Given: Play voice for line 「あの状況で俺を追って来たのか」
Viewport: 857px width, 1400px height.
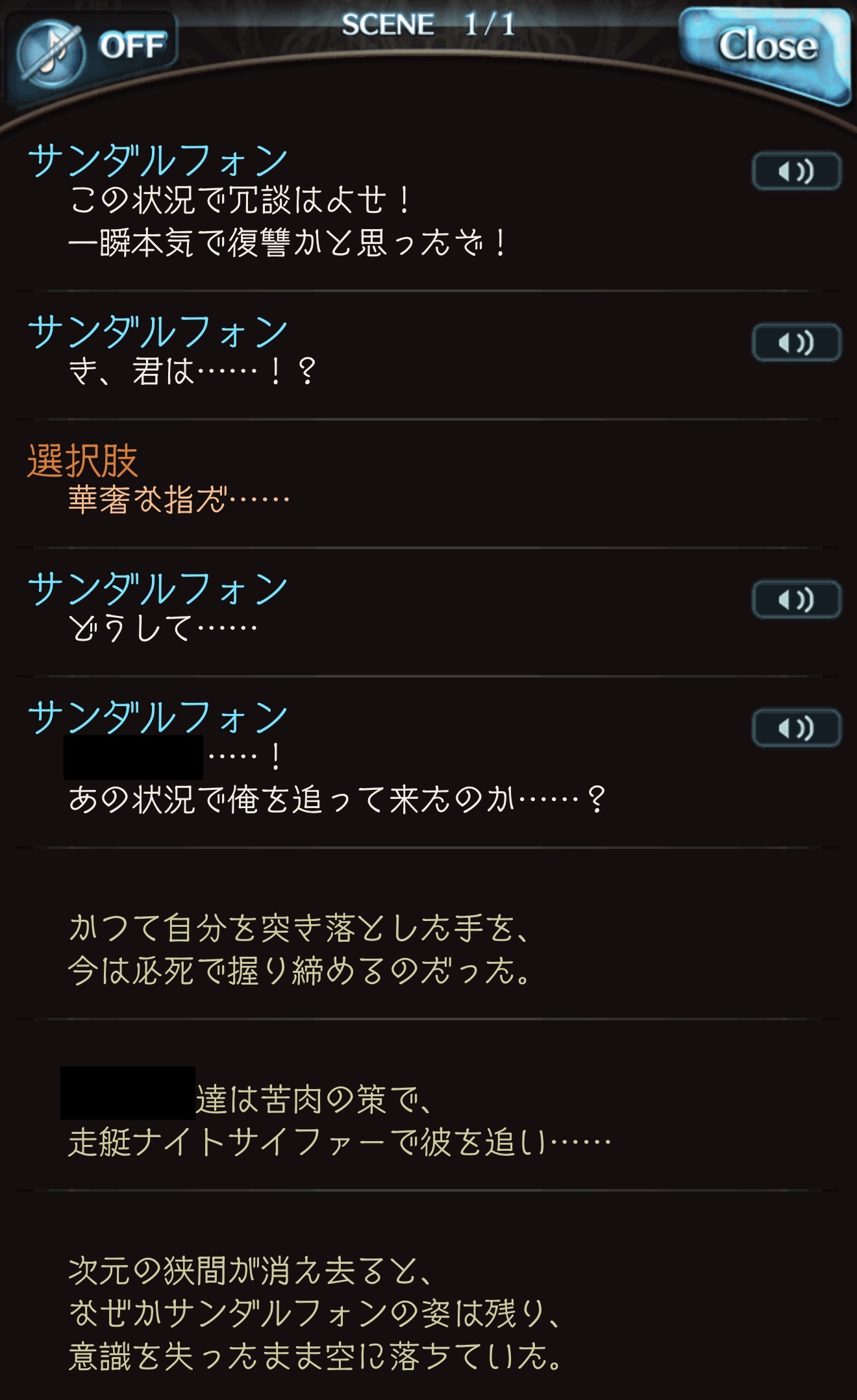Looking at the screenshot, I should click(x=796, y=728).
